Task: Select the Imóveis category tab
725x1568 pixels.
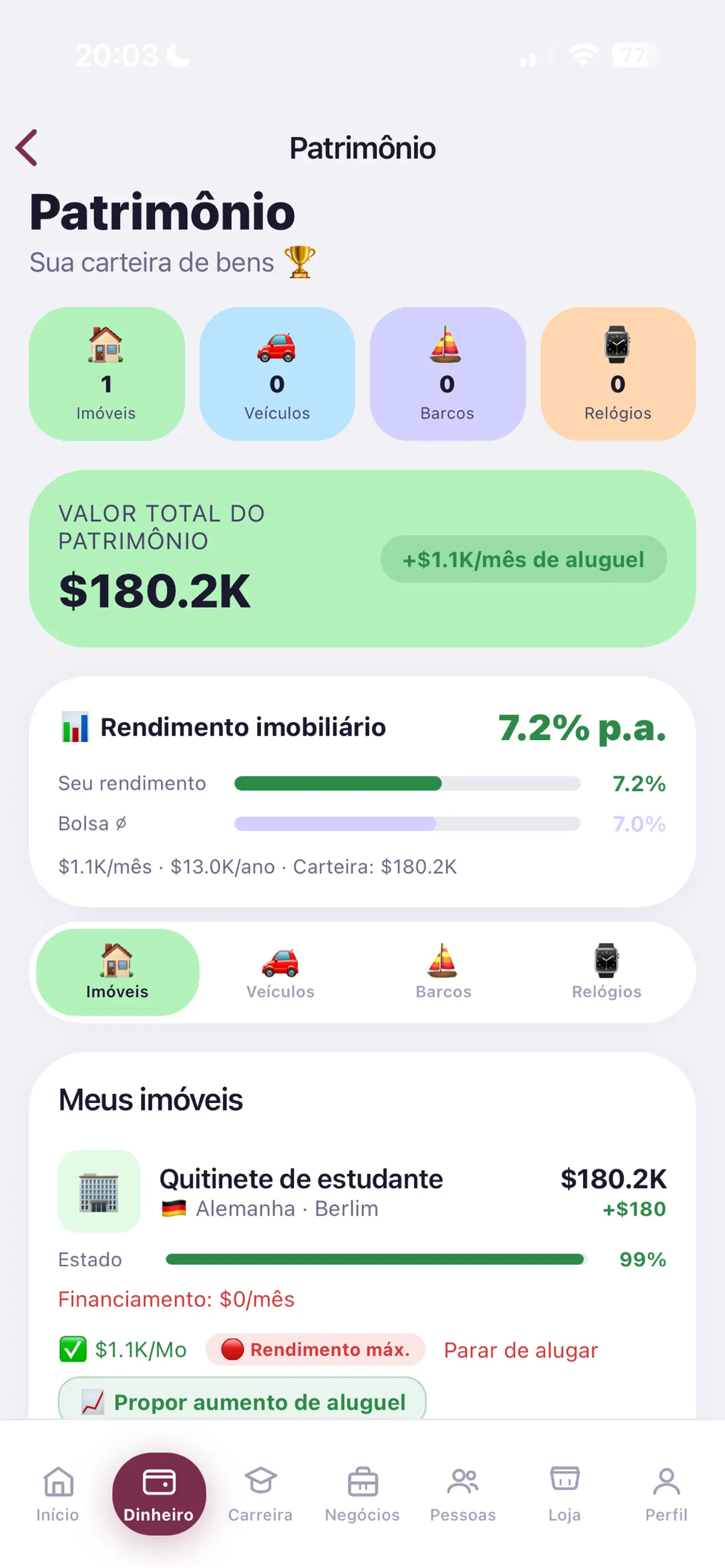Action: 118,972
